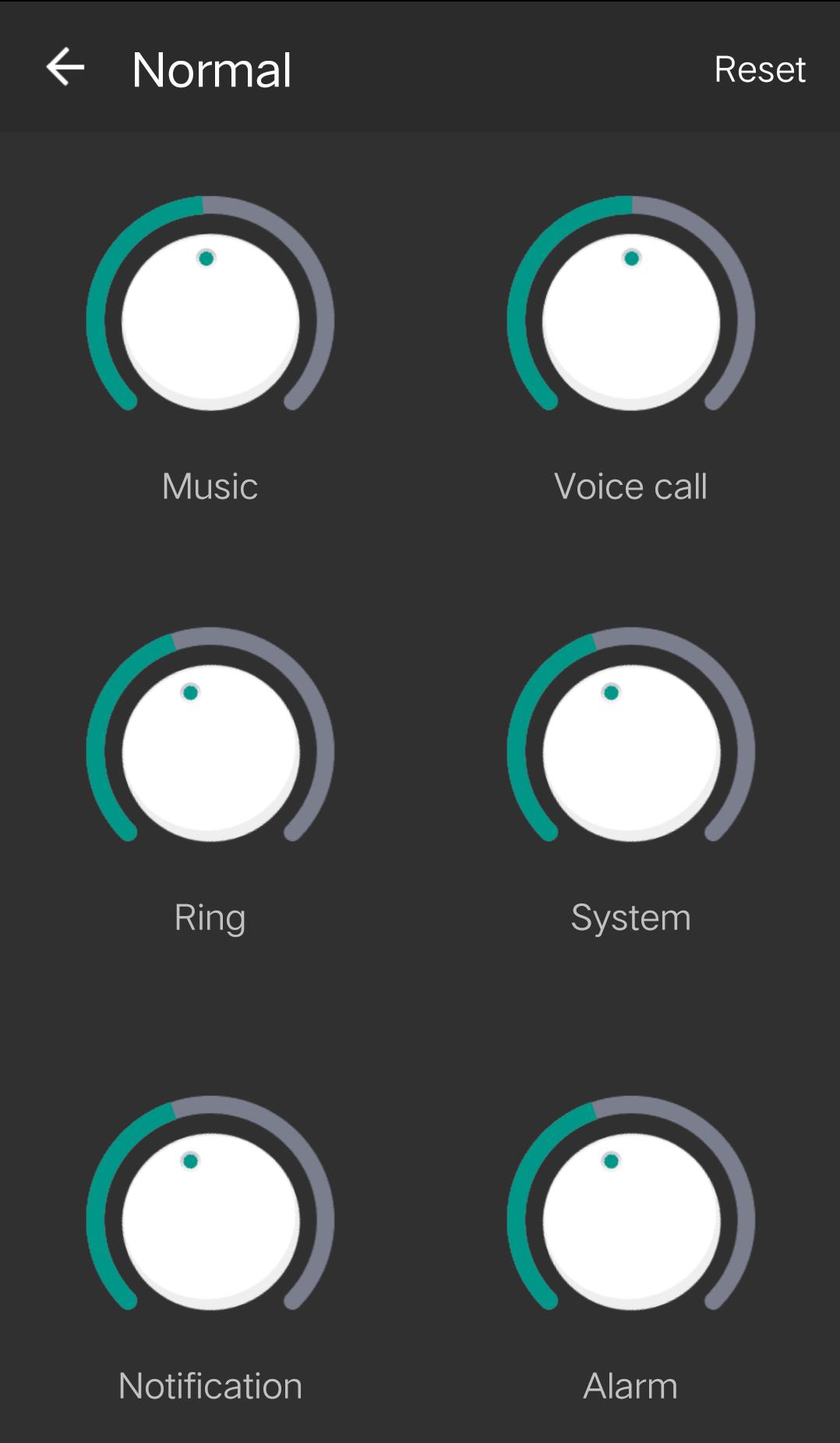
Task: Select the Voice call volume knob
Action: pyautogui.click(x=631, y=320)
